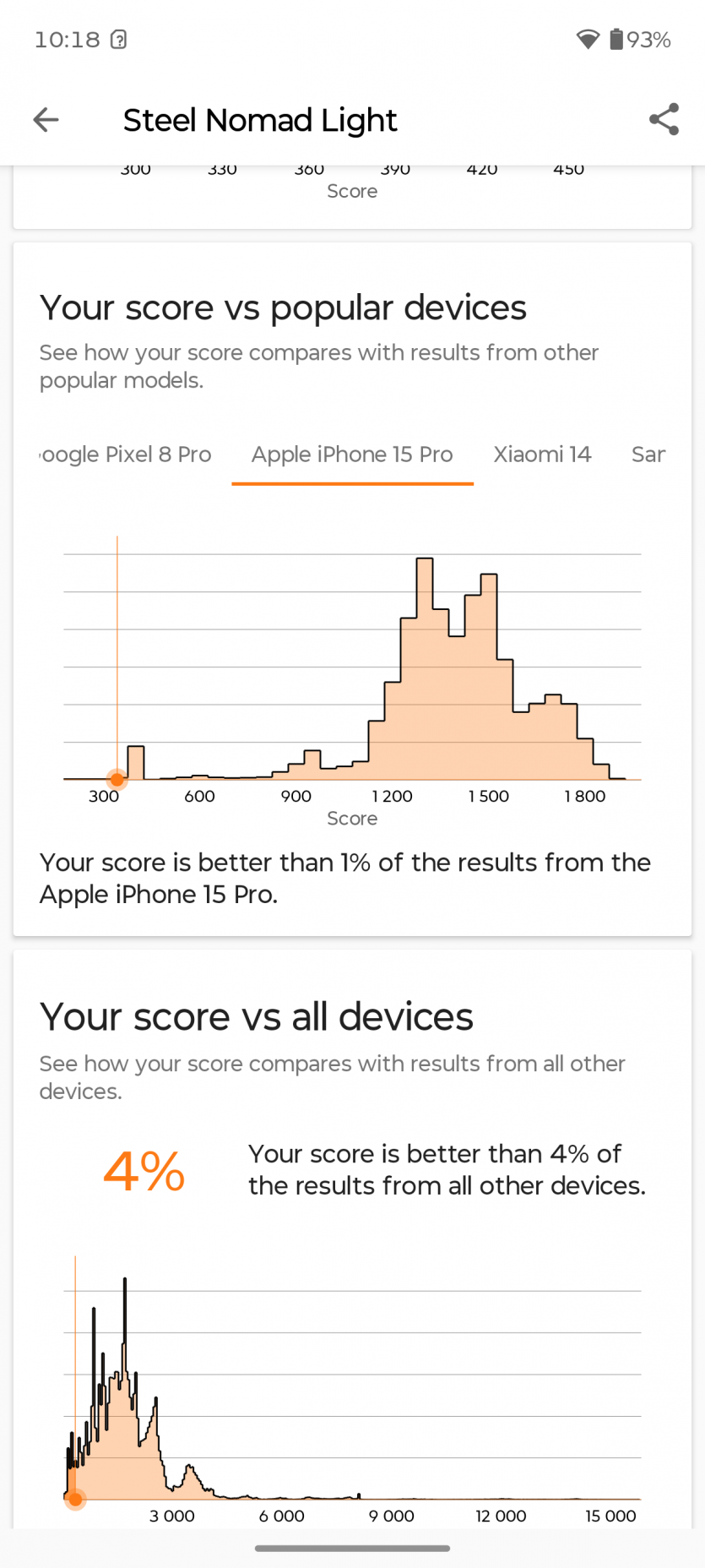Share the Steel Nomad Light result
The height and width of the screenshot is (1568, 705).
[664, 120]
